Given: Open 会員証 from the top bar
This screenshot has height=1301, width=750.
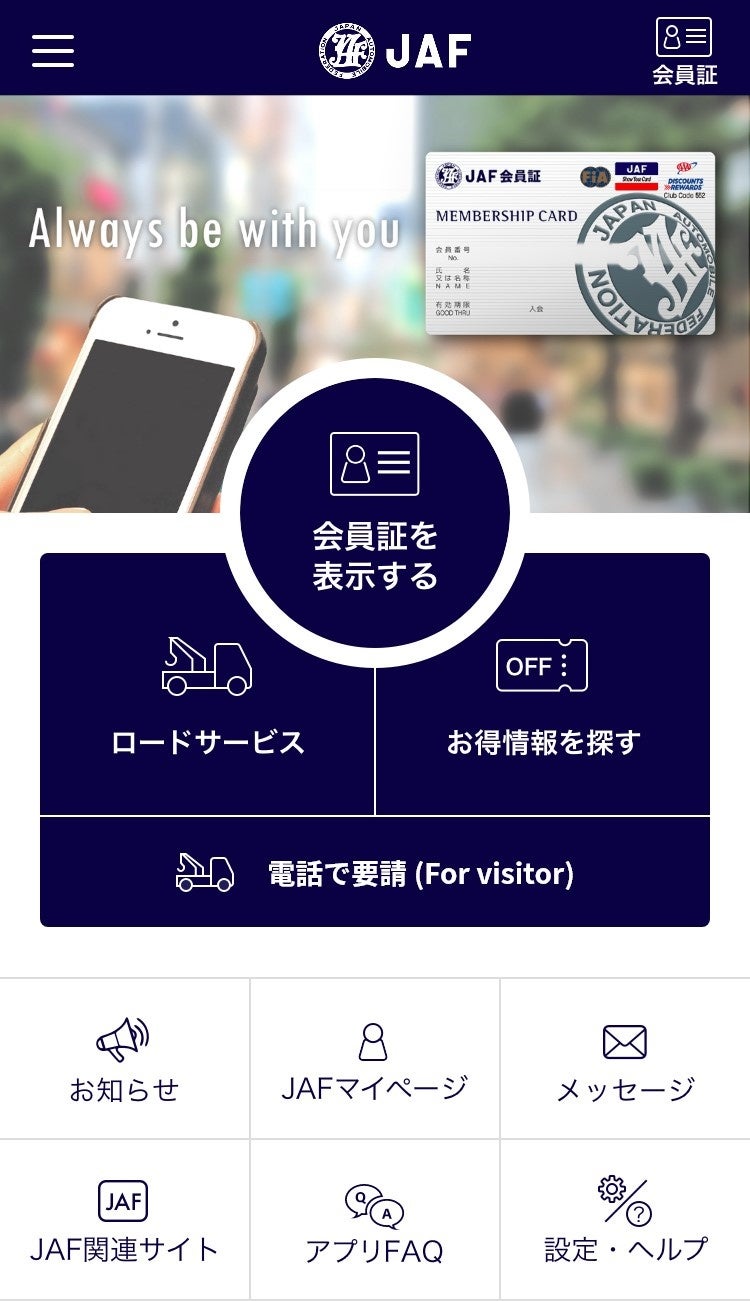Looking at the screenshot, I should [x=684, y=50].
